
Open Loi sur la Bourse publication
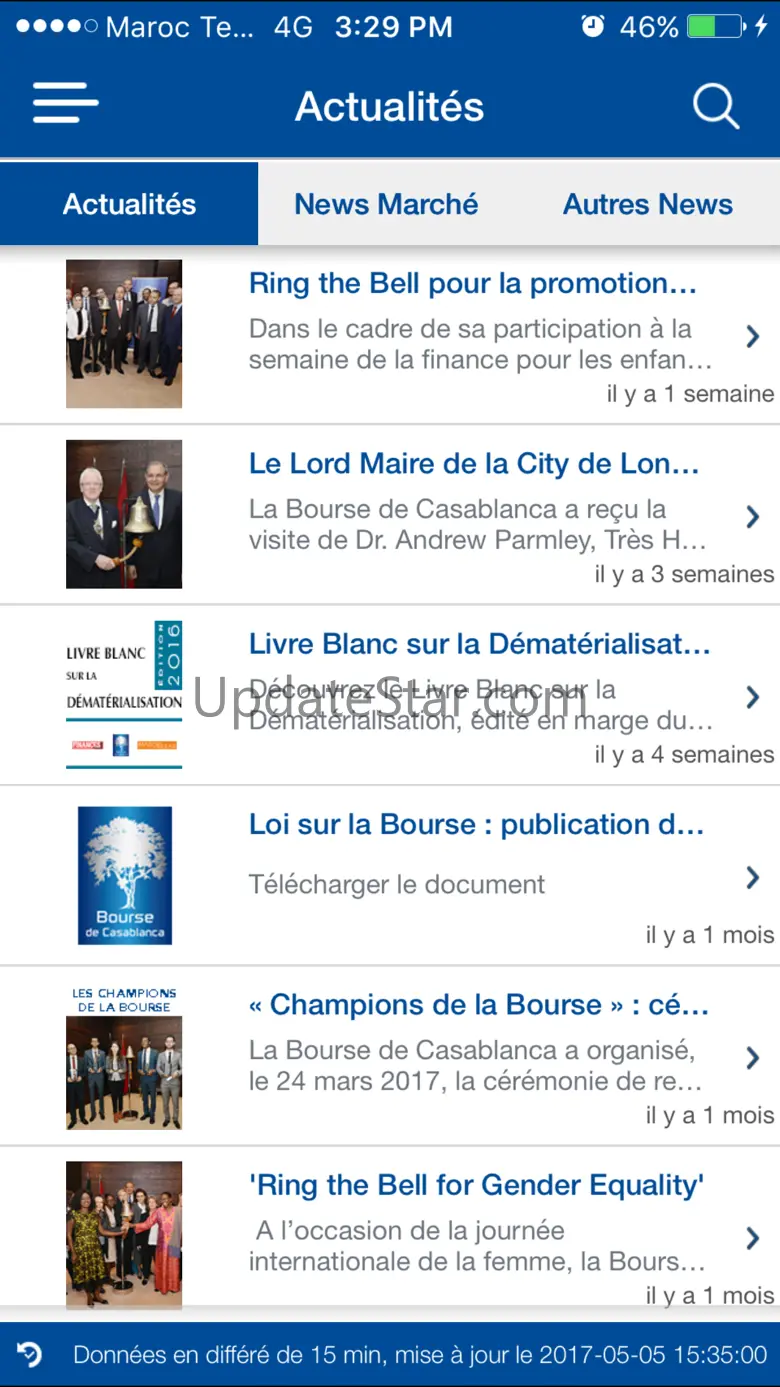coord(476,825)
